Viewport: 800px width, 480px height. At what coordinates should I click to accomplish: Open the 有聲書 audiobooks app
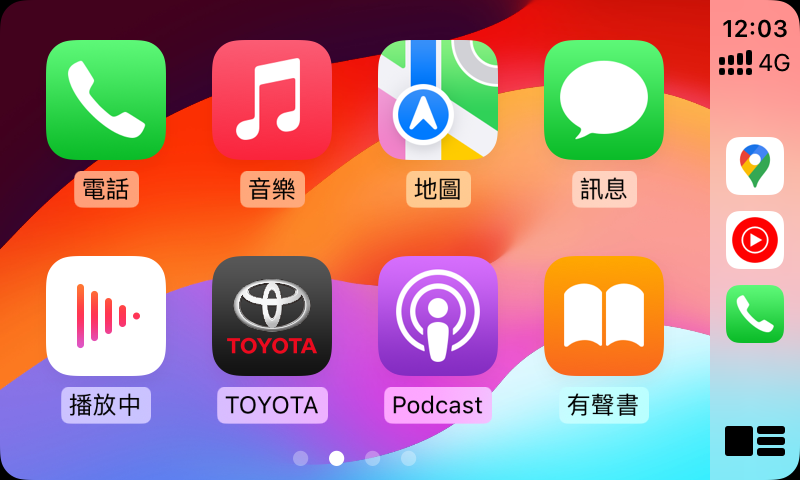(604, 316)
